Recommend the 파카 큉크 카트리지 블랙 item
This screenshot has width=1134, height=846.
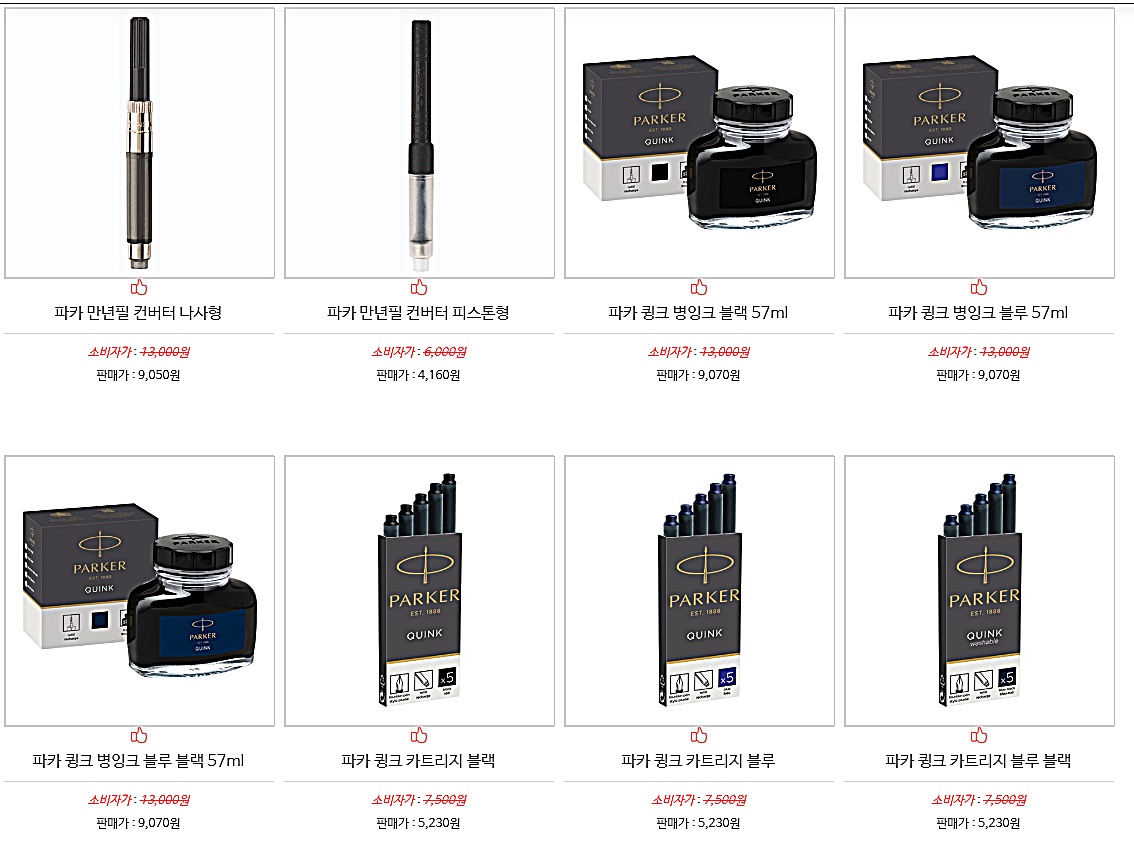pyautogui.click(x=419, y=736)
